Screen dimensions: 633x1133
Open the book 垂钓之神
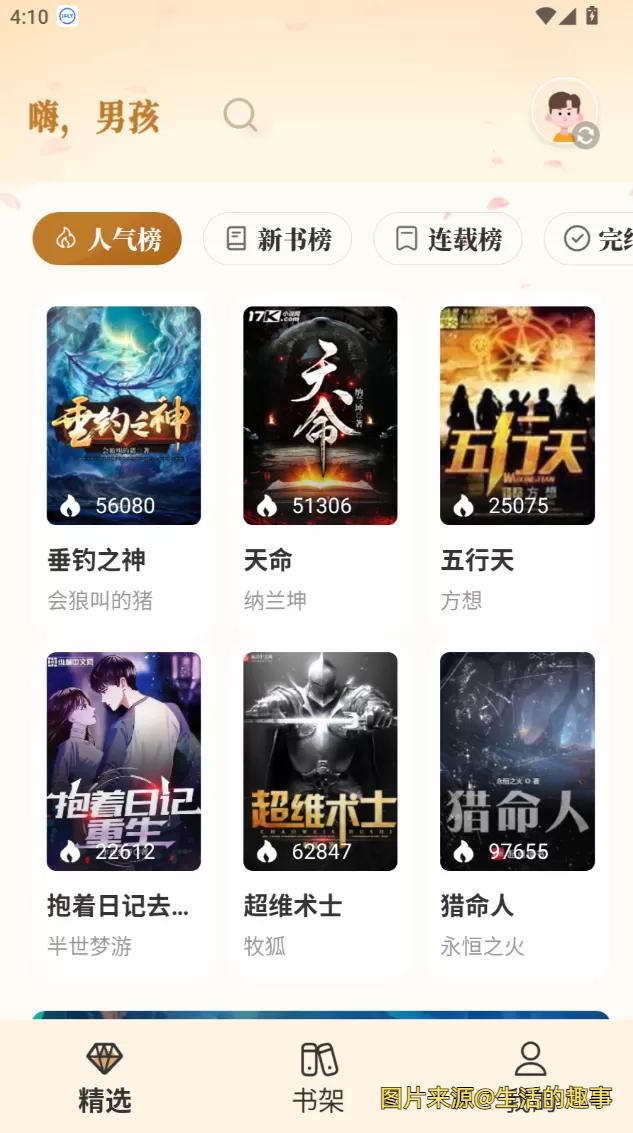pos(124,416)
